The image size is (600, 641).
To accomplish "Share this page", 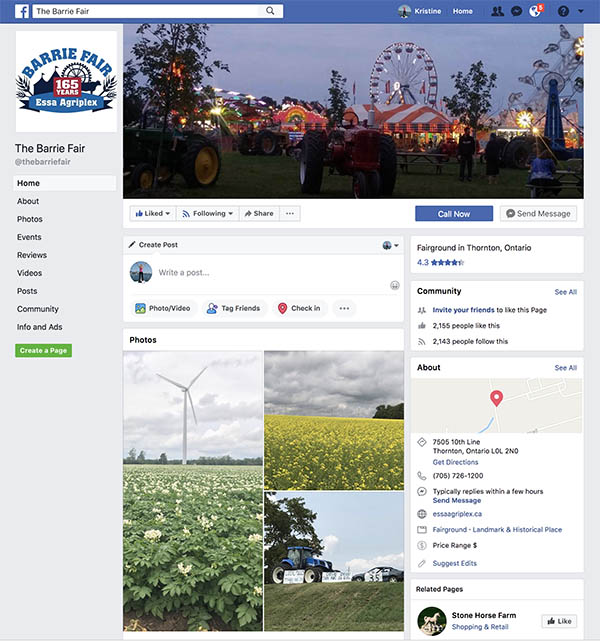I will click(258, 213).
